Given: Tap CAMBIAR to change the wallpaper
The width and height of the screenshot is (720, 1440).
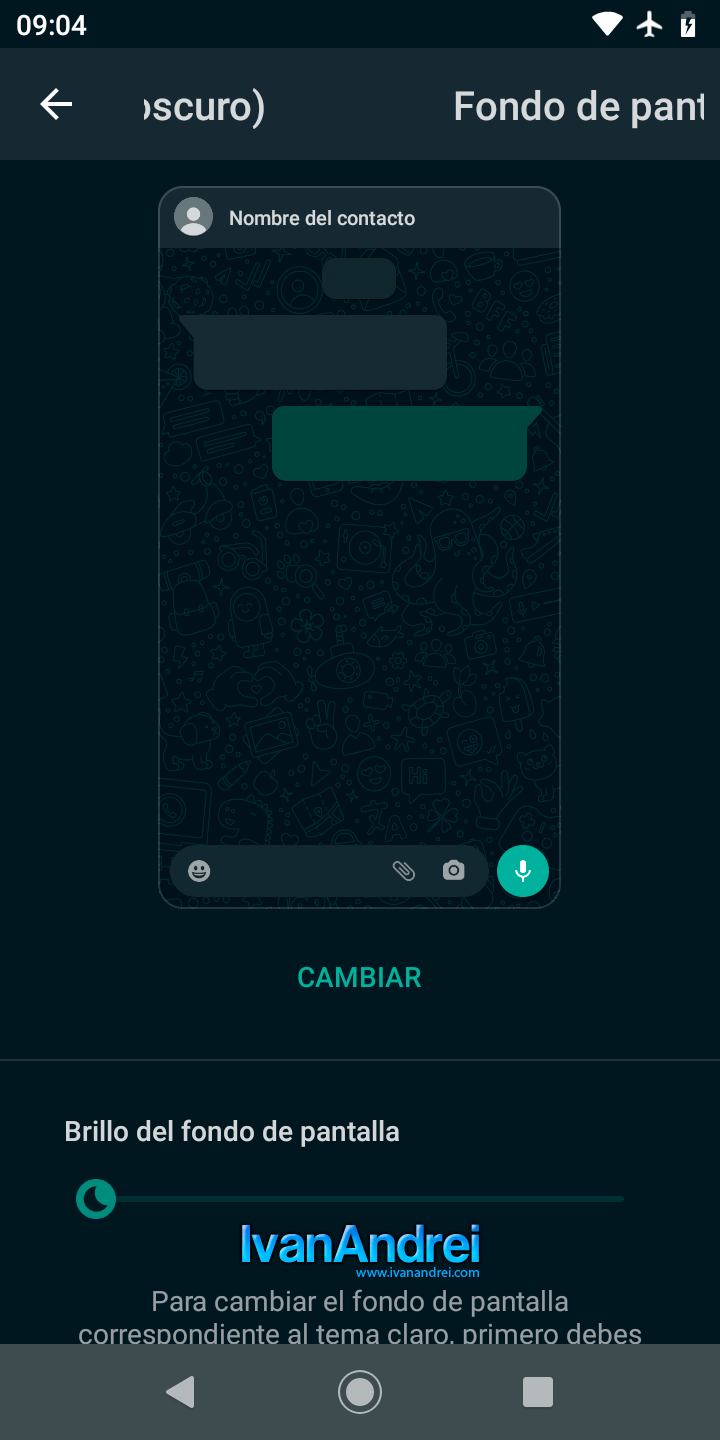Looking at the screenshot, I should tap(359, 977).
